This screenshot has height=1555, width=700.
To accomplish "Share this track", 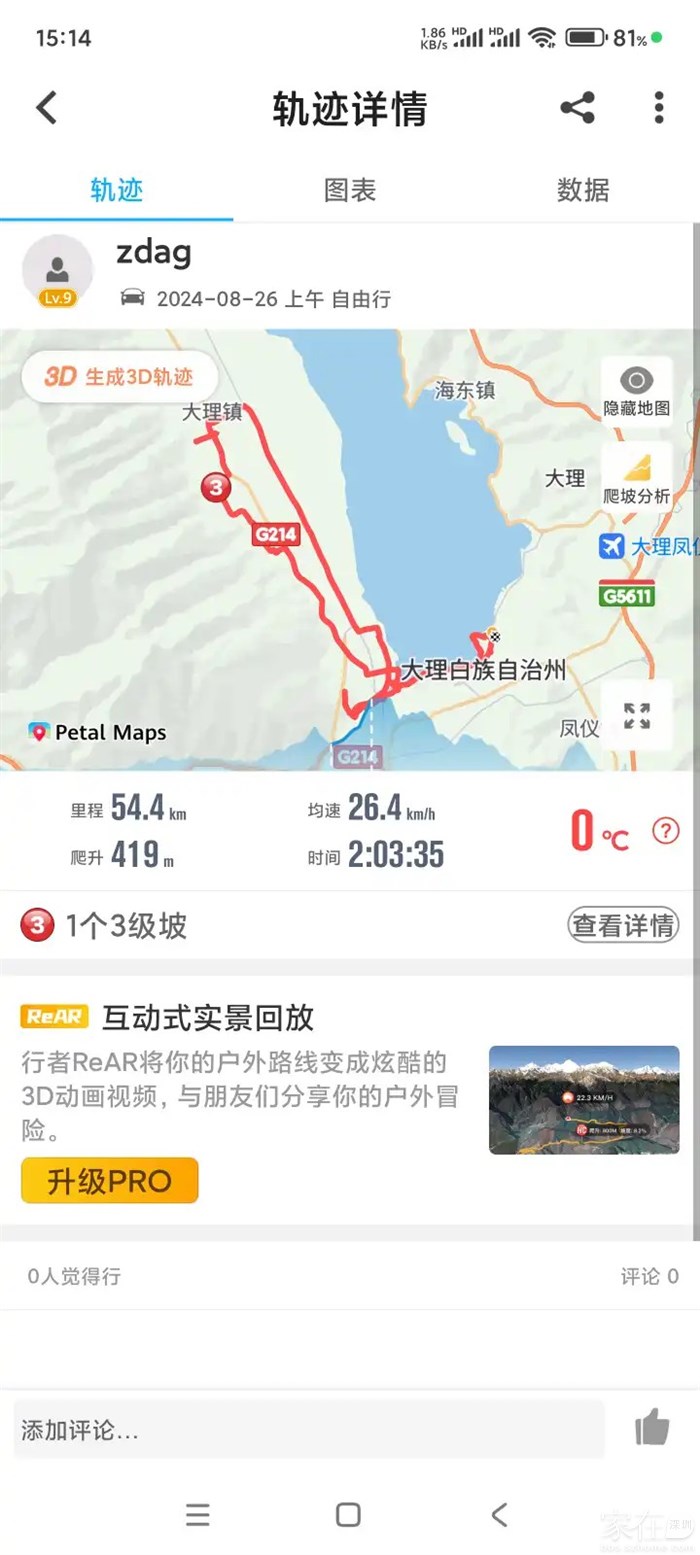I will click(x=577, y=108).
